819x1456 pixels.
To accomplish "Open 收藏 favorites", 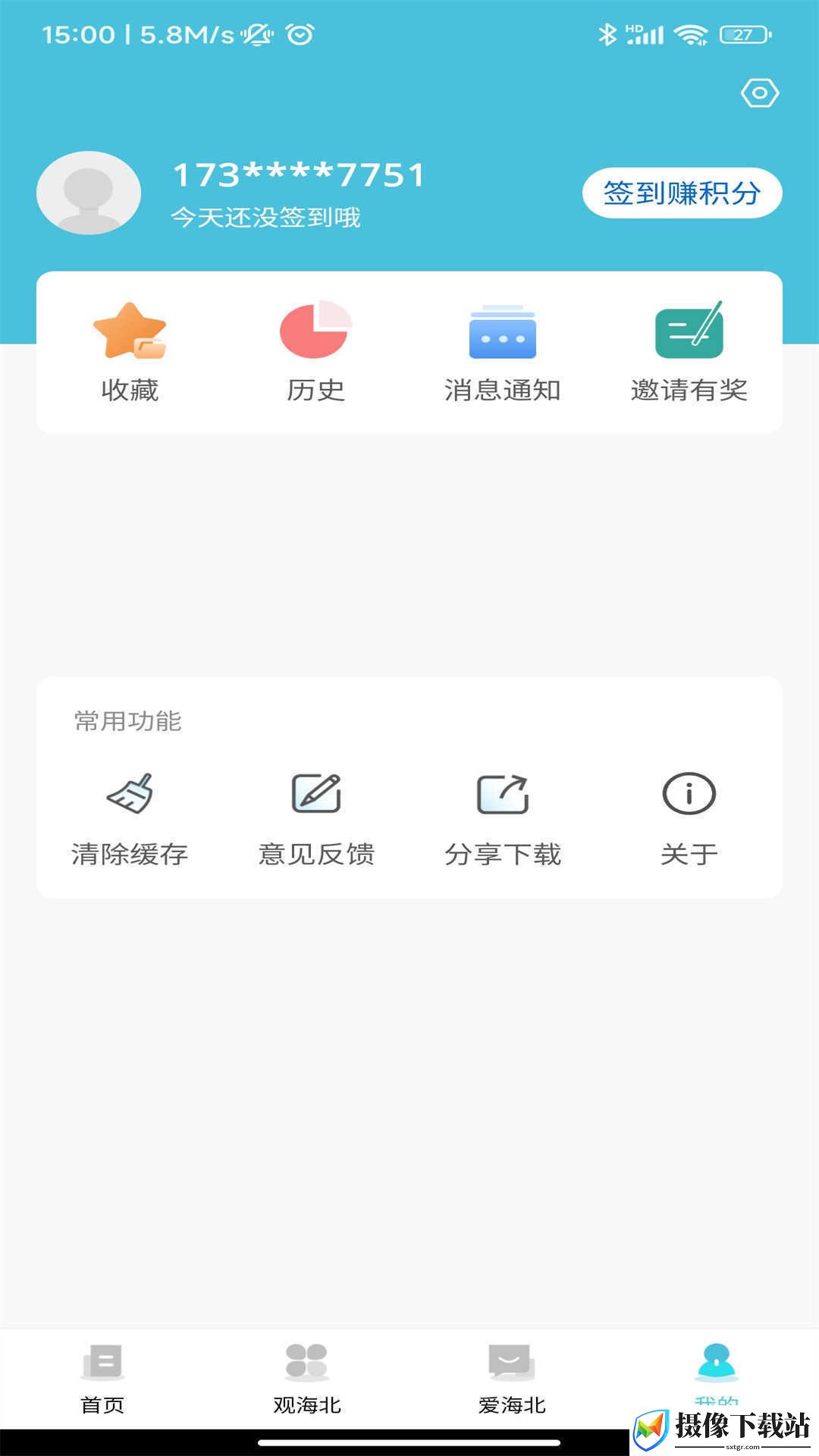I will coord(130,352).
